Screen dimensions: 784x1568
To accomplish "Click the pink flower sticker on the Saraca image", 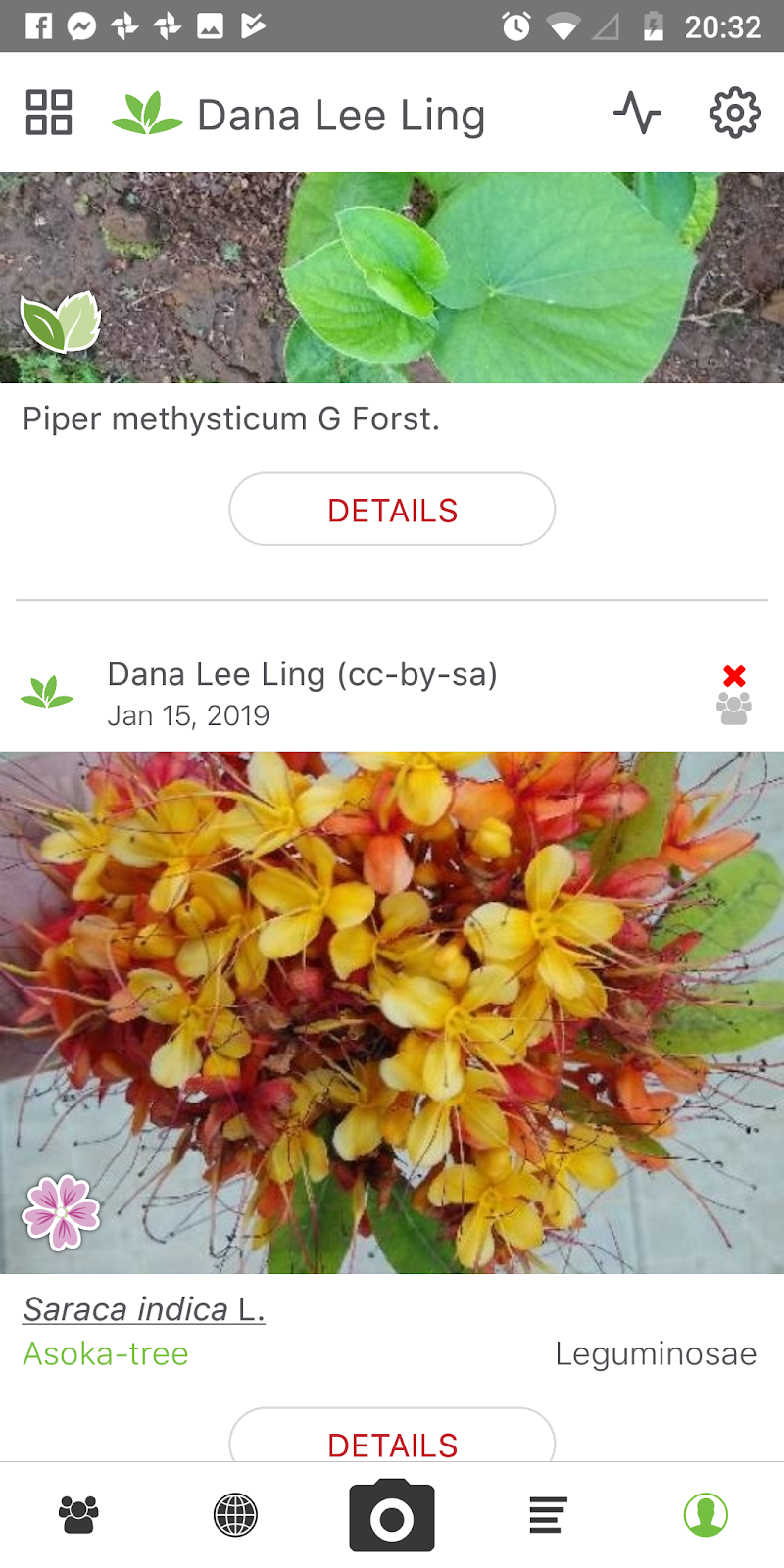I will point(59,1213).
